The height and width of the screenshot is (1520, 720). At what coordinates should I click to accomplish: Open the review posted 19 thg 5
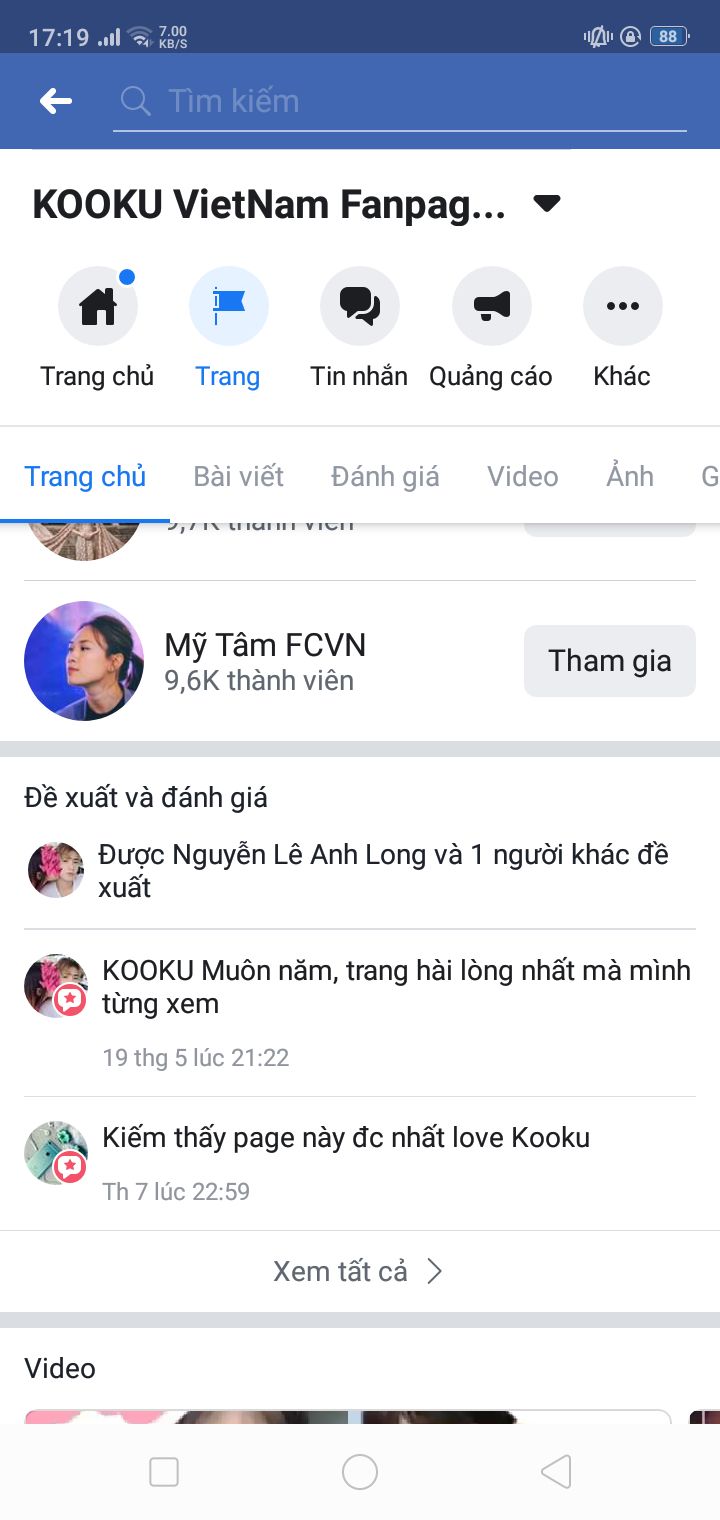click(x=395, y=1010)
